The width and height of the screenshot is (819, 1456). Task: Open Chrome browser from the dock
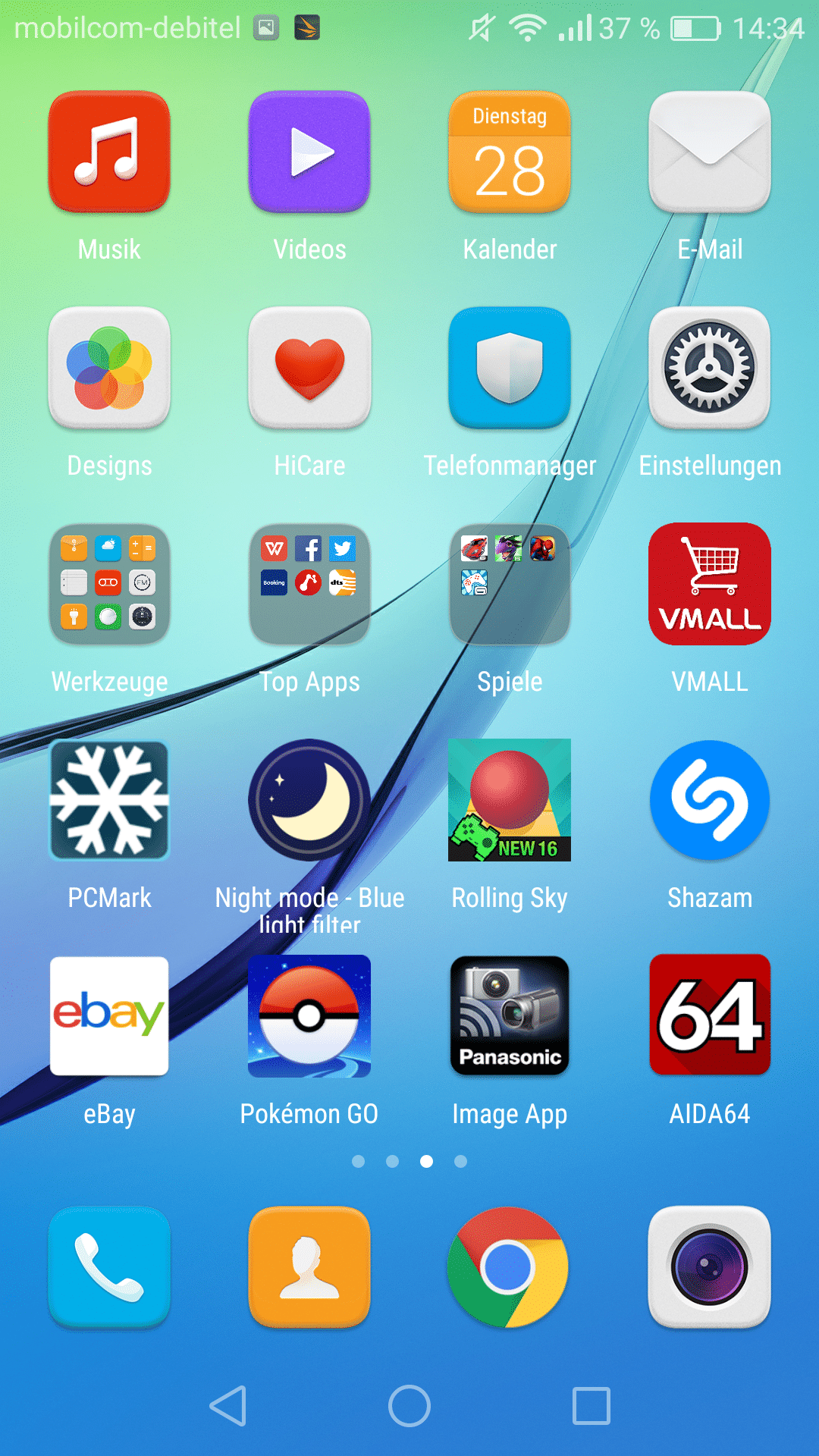click(x=508, y=1267)
